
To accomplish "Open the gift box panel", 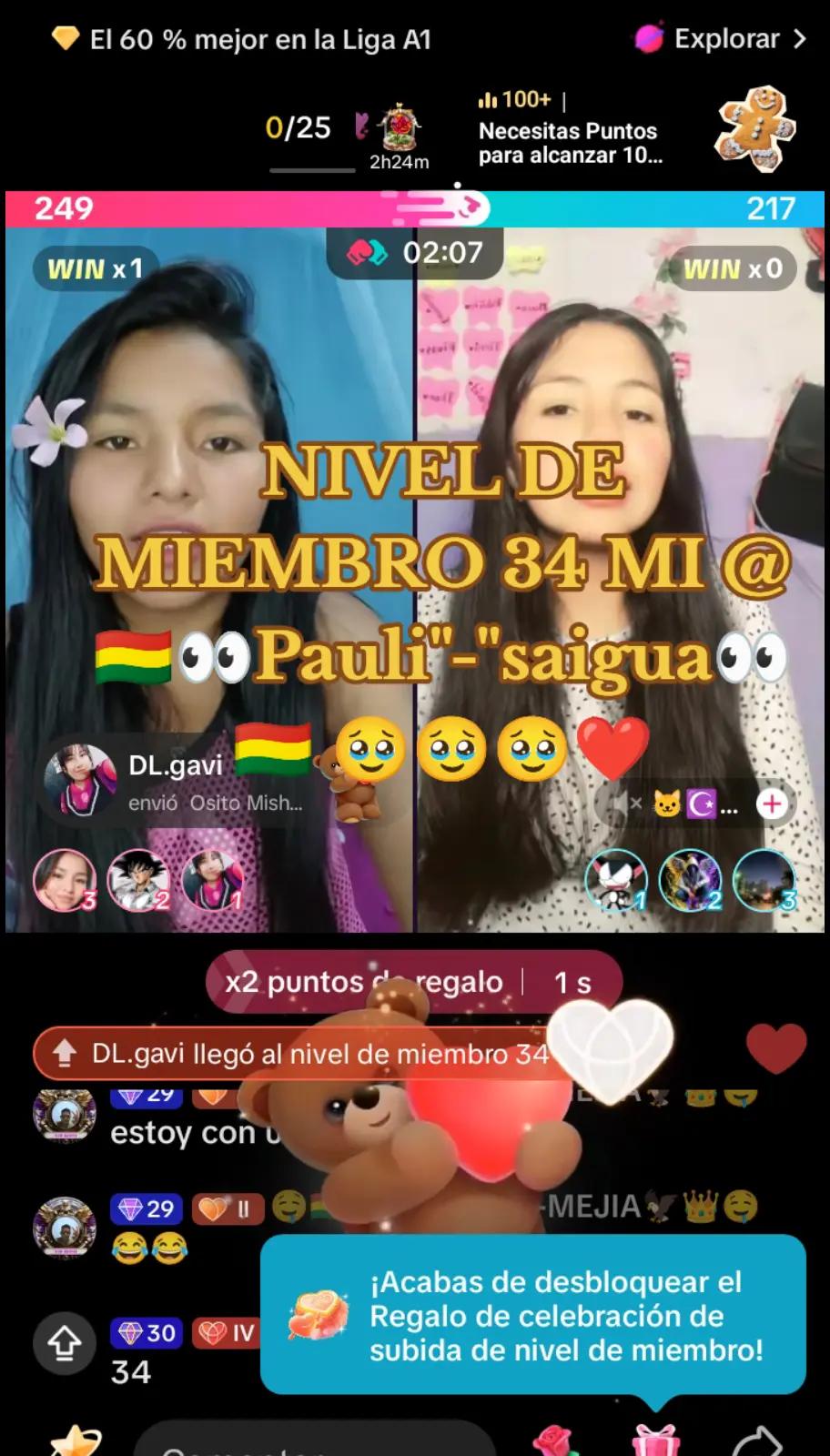I will pos(655,1441).
